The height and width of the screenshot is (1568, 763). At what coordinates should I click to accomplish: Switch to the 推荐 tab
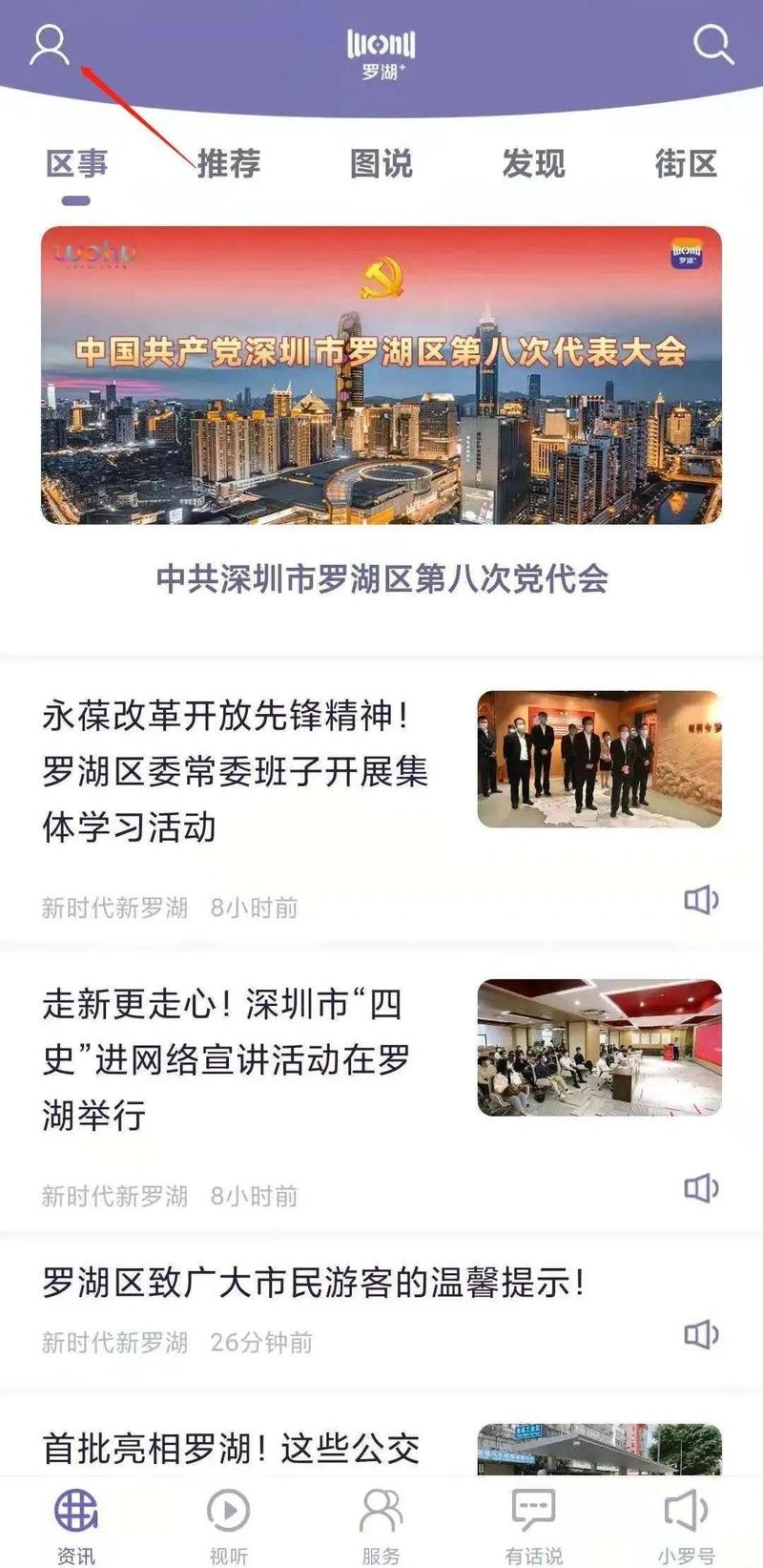[x=229, y=164]
